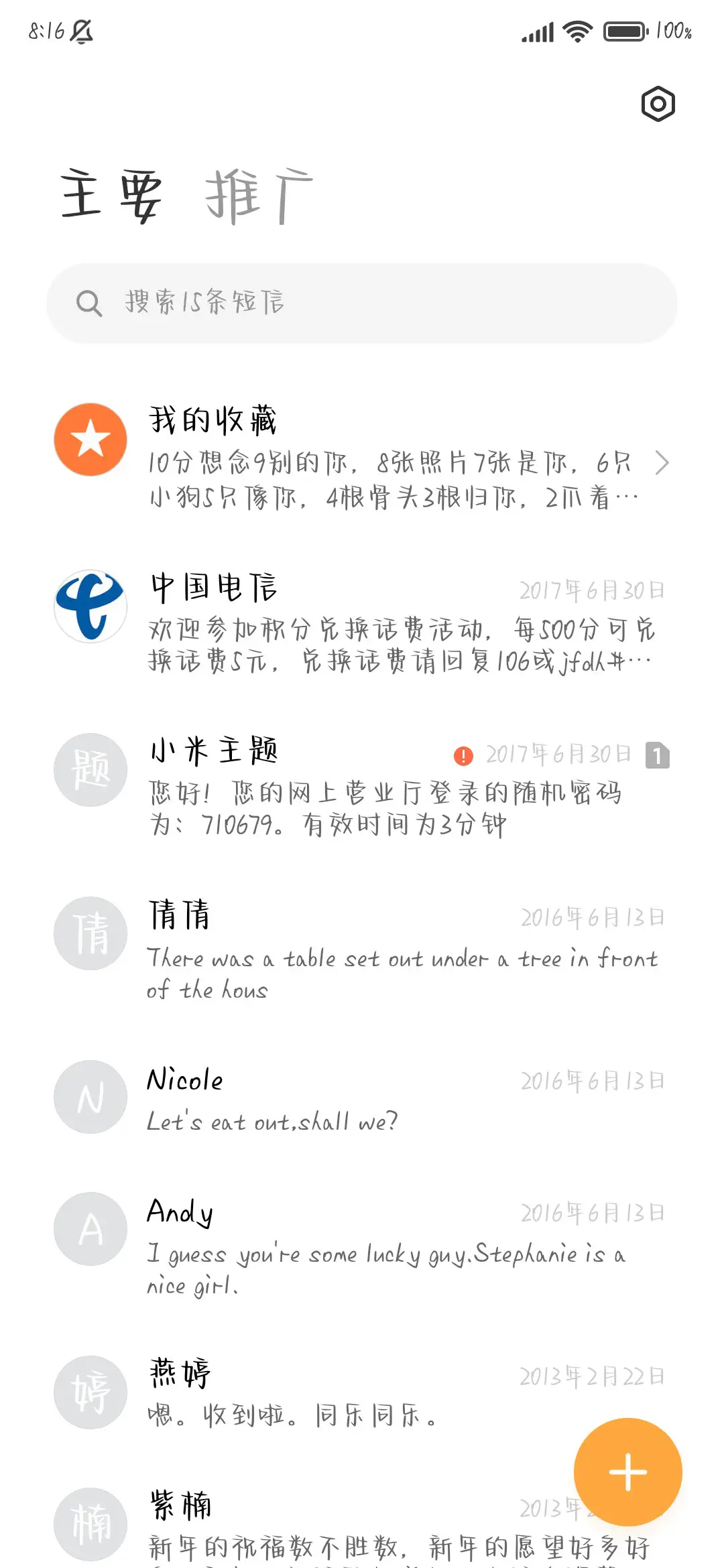The width and height of the screenshot is (724, 1568).
Task: Tap the starred 我的收藏 favorites avatar
Action: (x=90, y=439)
